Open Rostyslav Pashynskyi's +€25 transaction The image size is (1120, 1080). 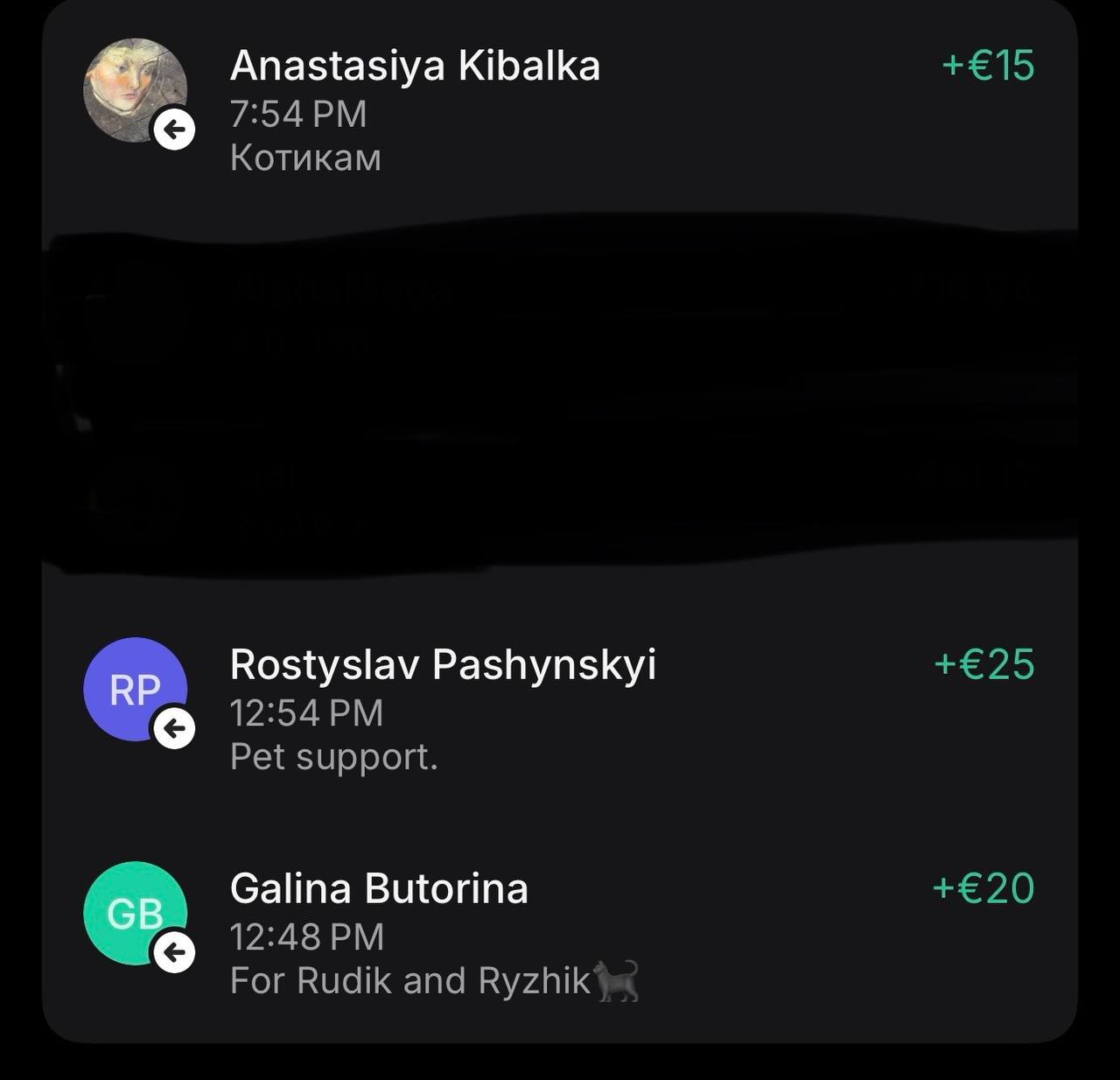click(560, 709)
